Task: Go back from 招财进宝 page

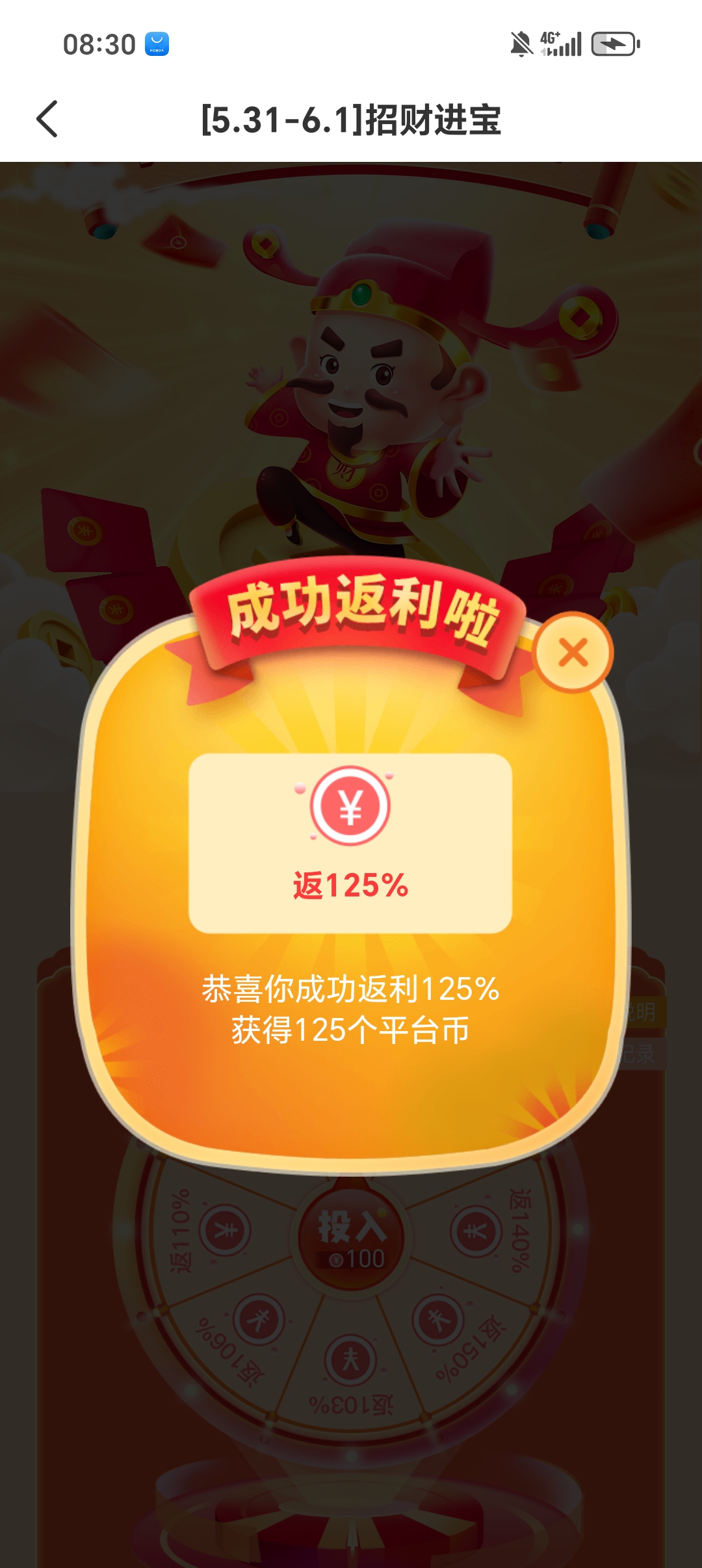Action: click(47, 119)
